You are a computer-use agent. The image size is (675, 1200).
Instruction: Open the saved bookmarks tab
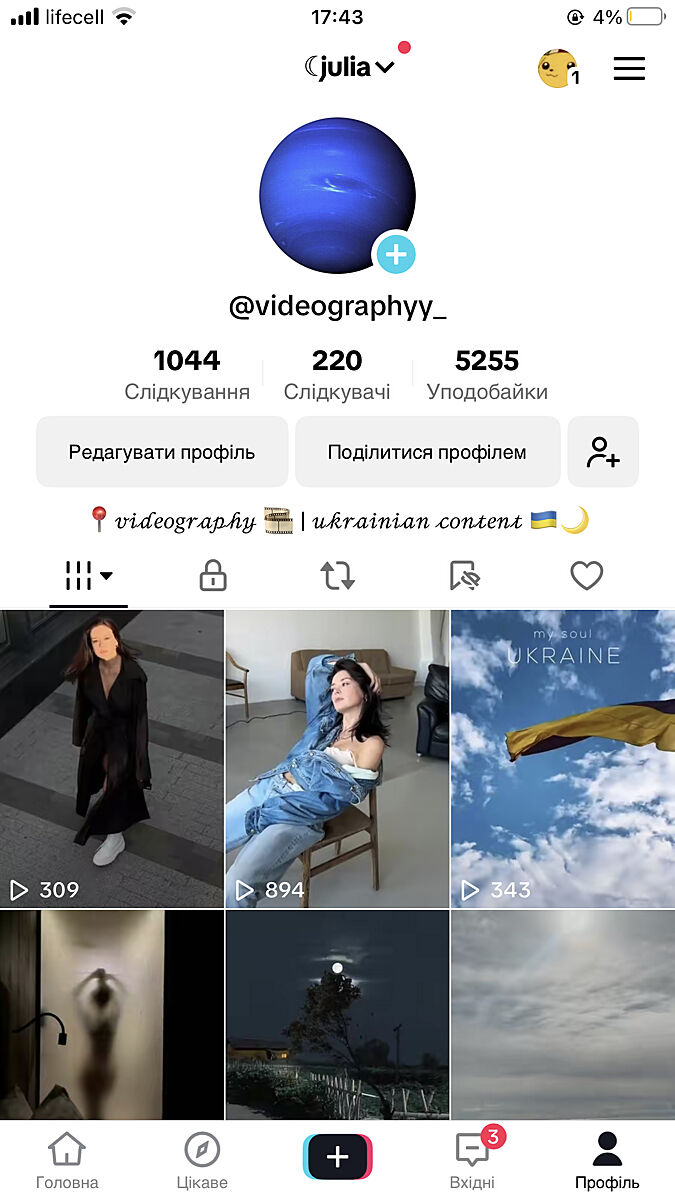pyautogui.click(x=463, y=576)
